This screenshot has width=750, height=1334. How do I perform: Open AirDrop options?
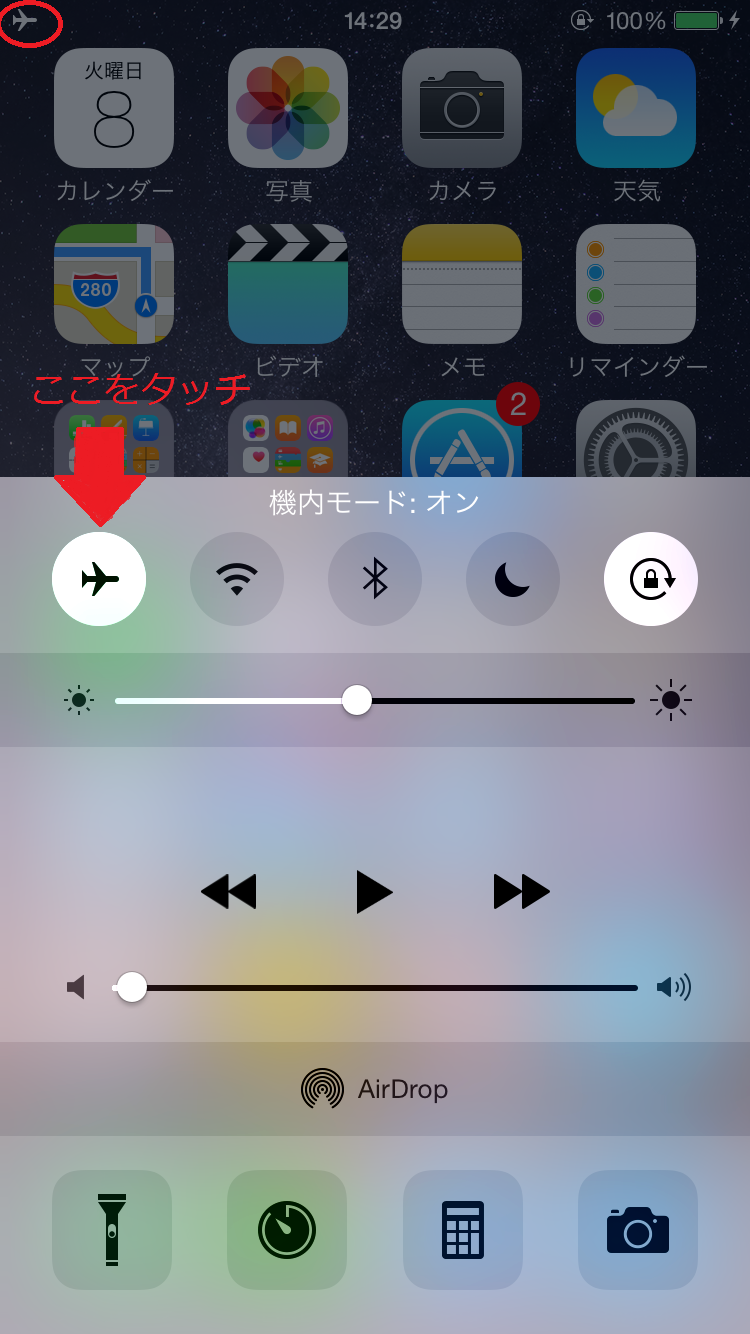(375, 1089)
